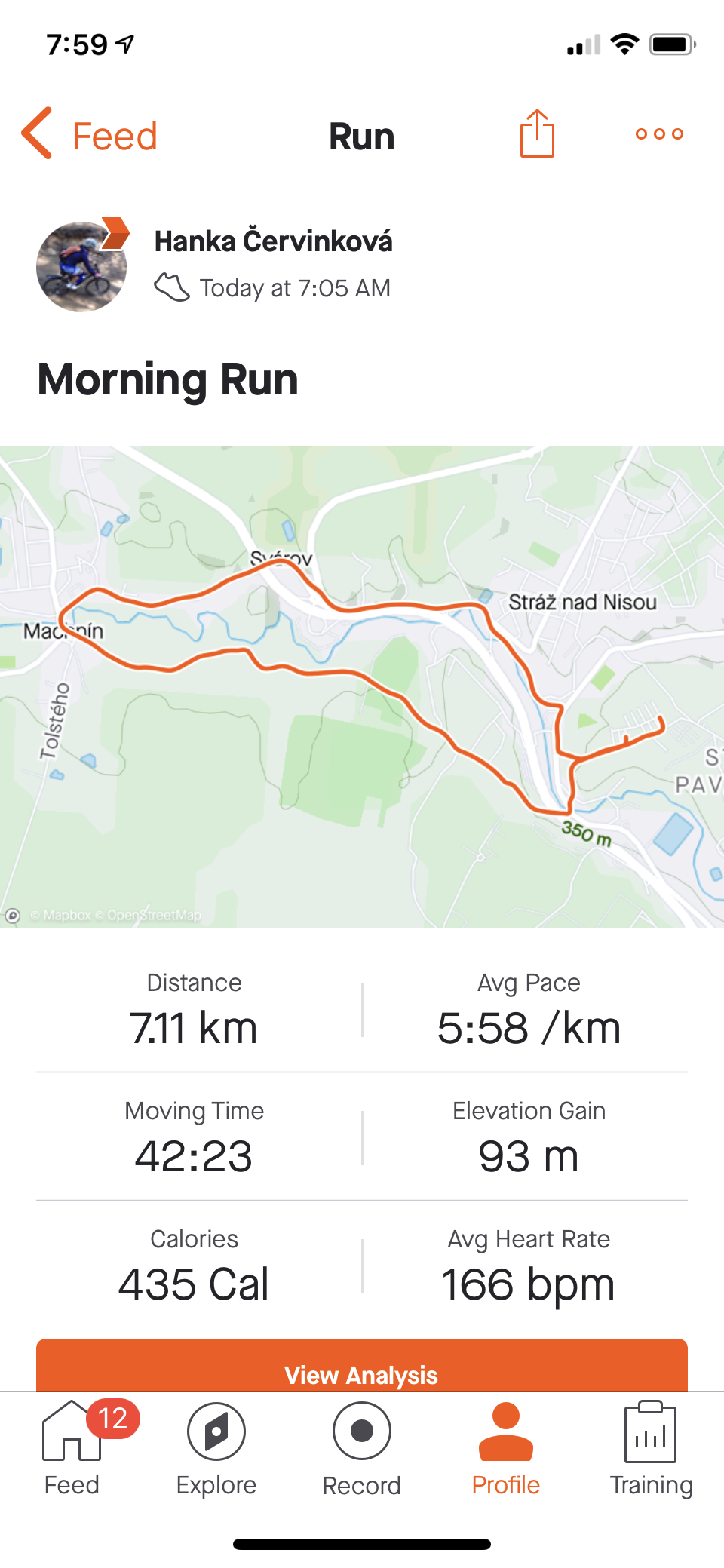The height and width of the screenshot is (1568, 724).
Task: Open the three-dot more options menu
Action: point(659,134)
